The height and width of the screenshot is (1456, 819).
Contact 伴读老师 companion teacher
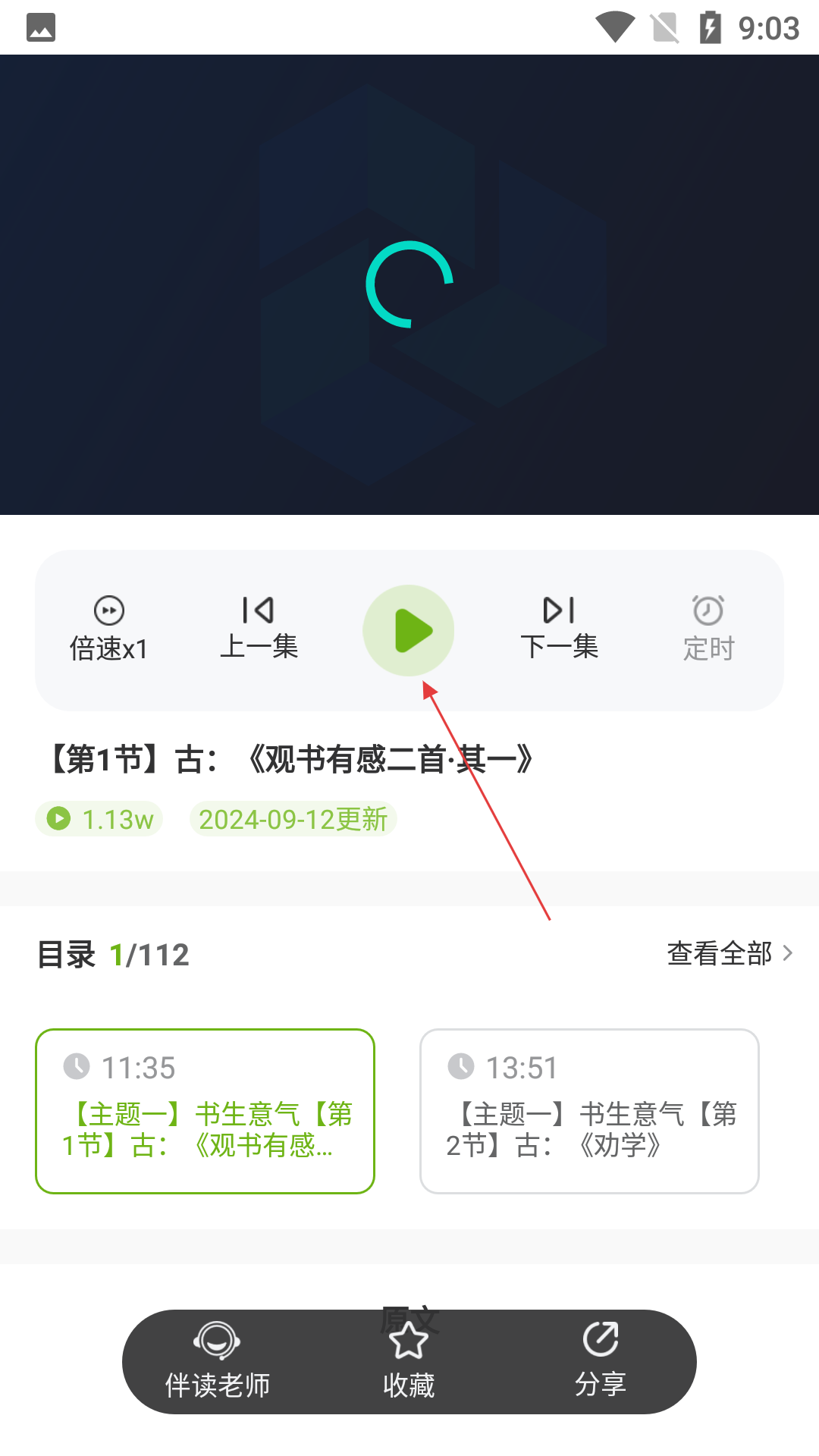[x=218, y=1362]
